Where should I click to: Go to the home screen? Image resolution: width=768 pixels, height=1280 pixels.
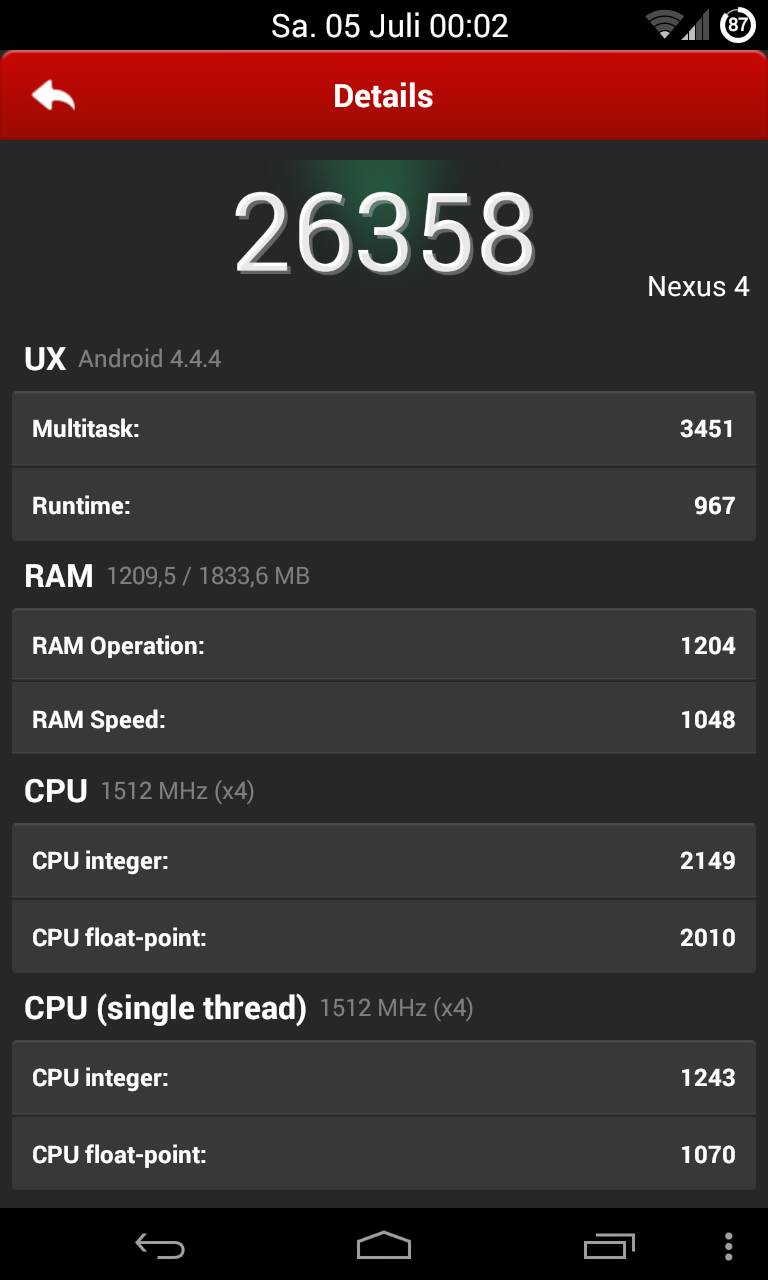click(384, 1246)
